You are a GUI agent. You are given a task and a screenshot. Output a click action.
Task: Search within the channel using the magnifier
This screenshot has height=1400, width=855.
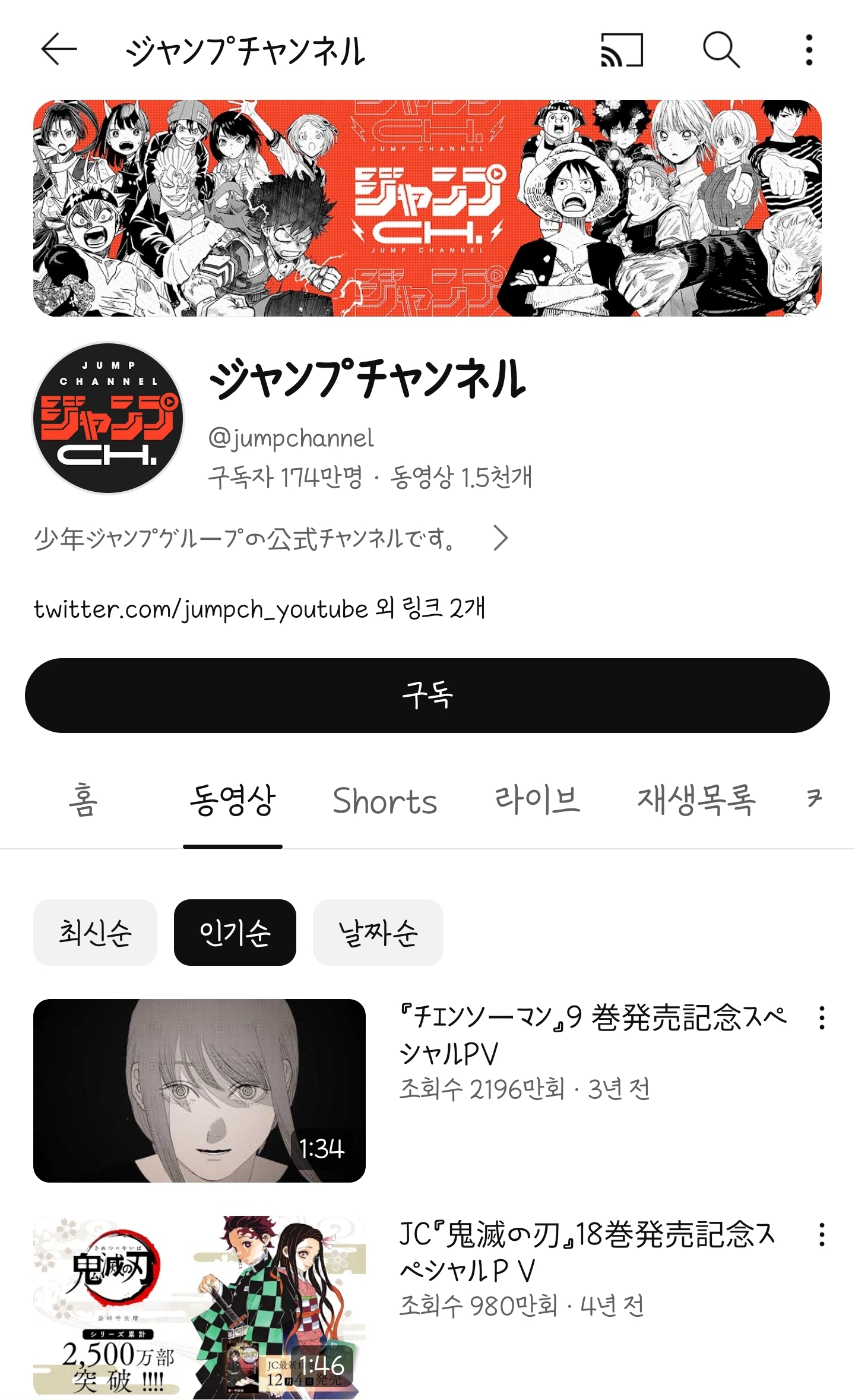pyautogui.click(x=721, y=50)
